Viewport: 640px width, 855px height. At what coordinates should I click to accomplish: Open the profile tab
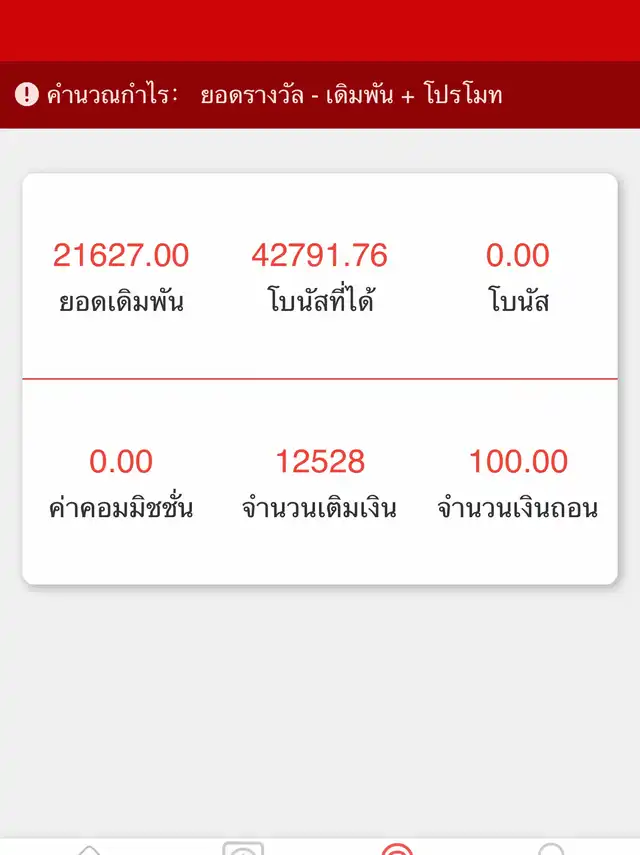(551, 850)
